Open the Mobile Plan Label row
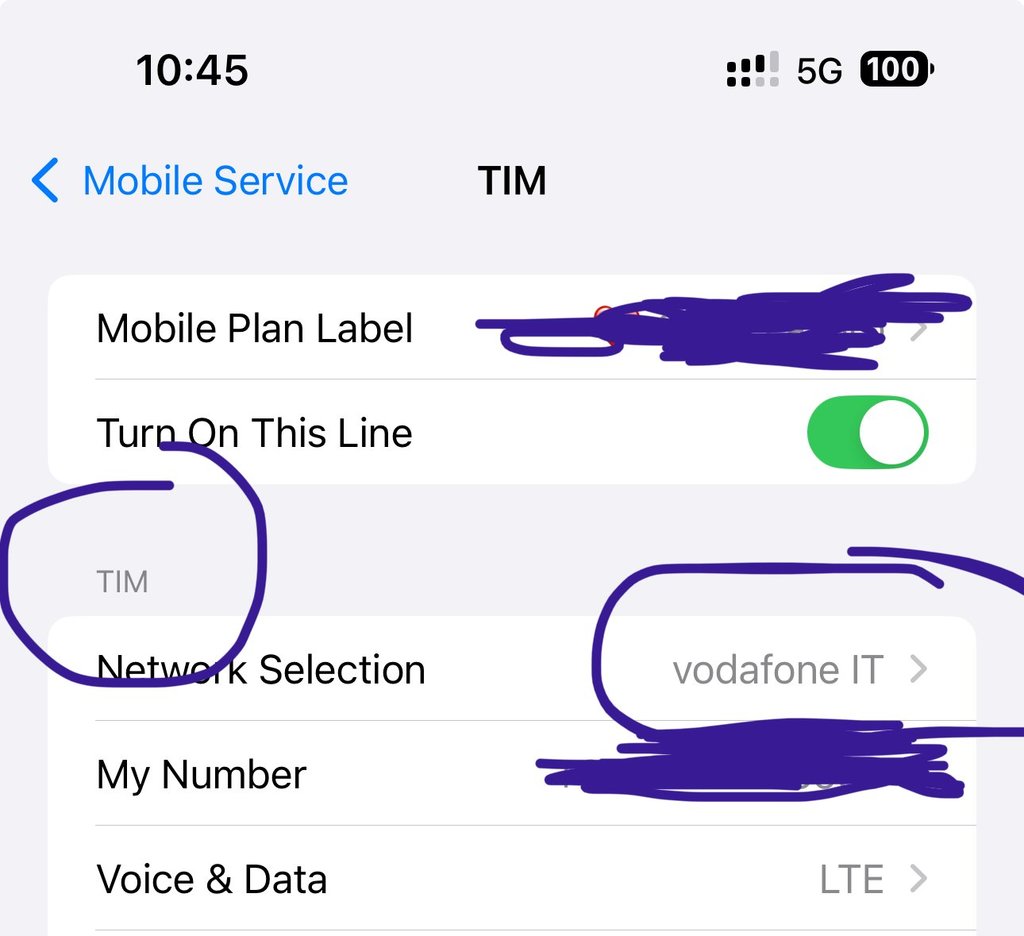 tap(255, 328)
